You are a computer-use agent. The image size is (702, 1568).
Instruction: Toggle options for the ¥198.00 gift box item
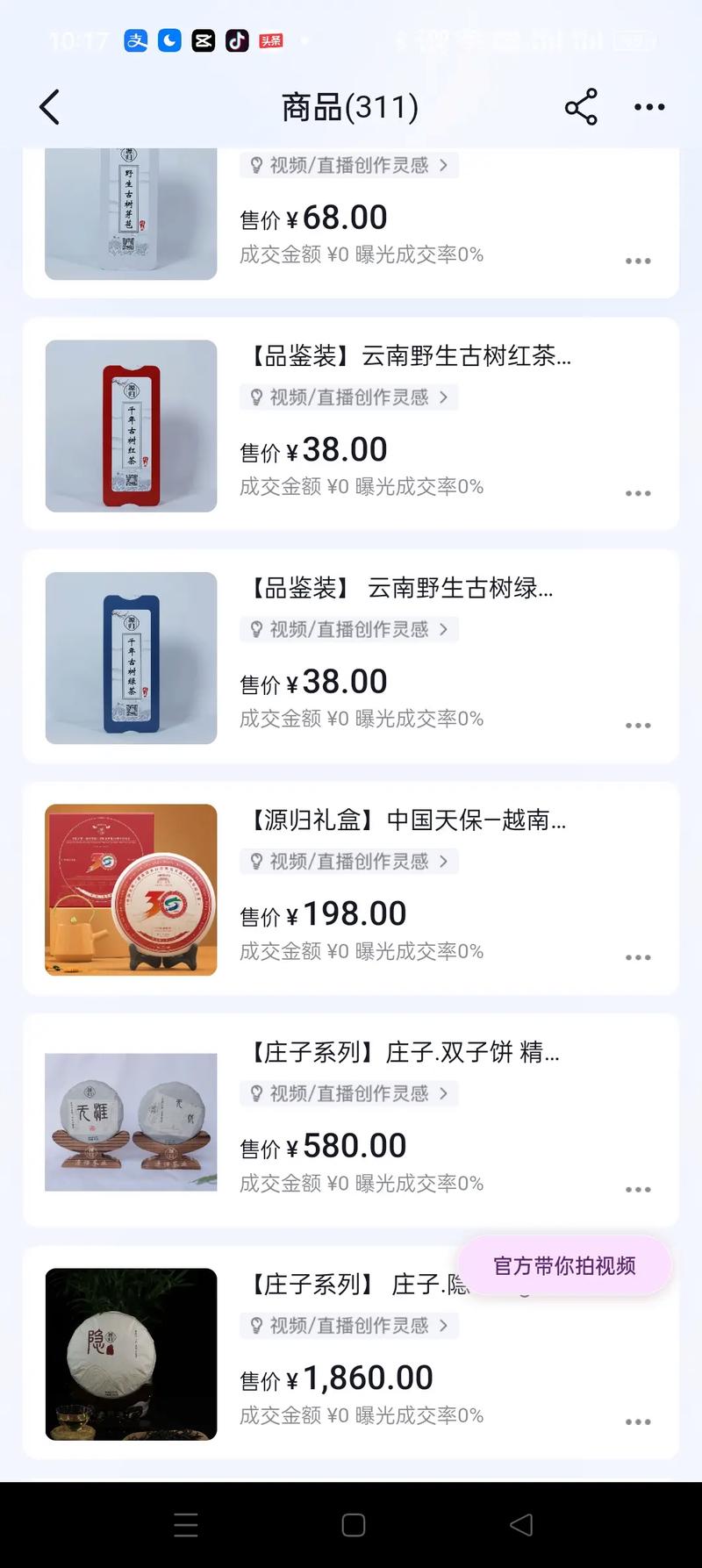click(x=638, y=957)
